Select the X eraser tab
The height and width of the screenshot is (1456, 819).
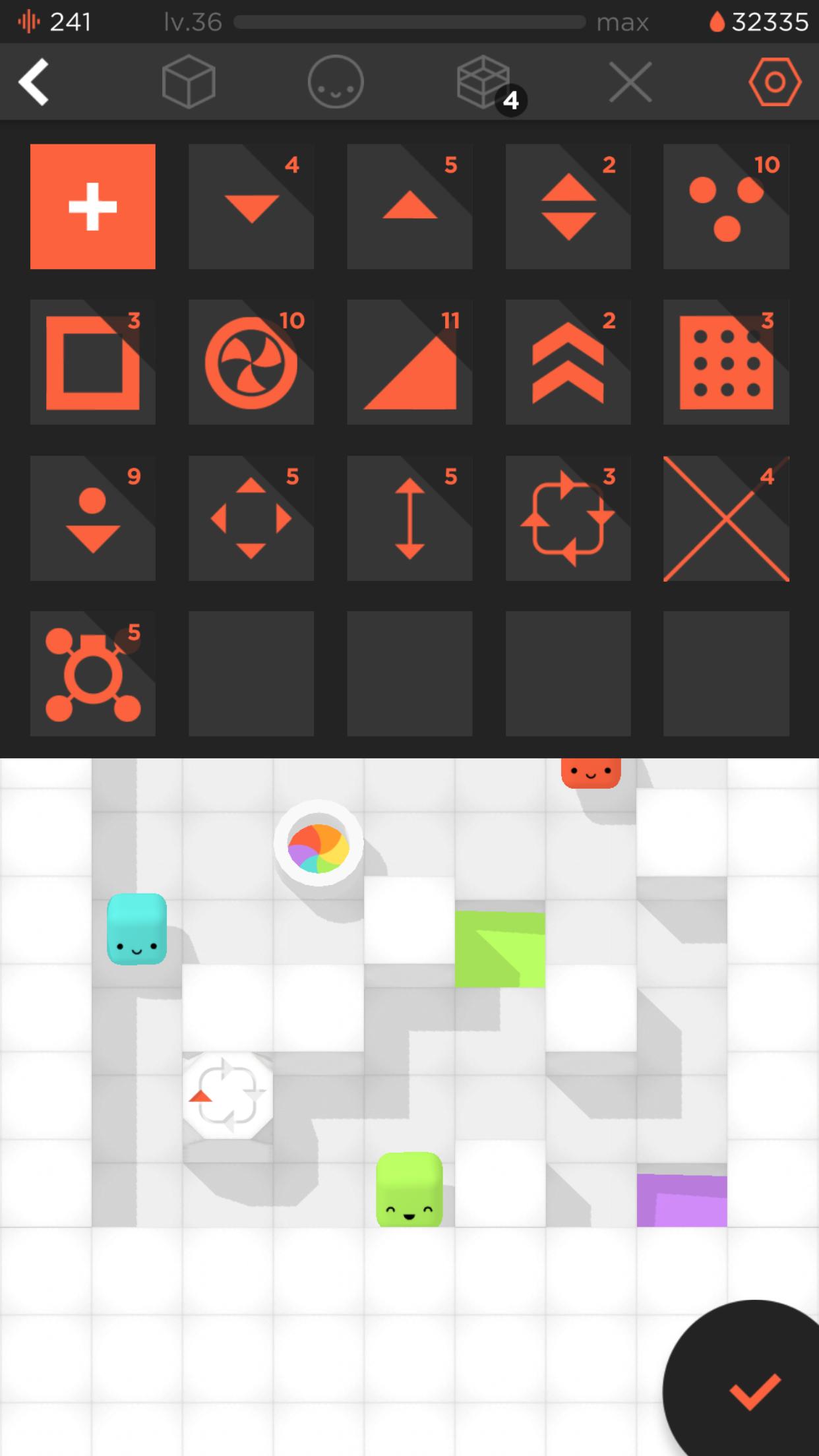click(630, 82)
